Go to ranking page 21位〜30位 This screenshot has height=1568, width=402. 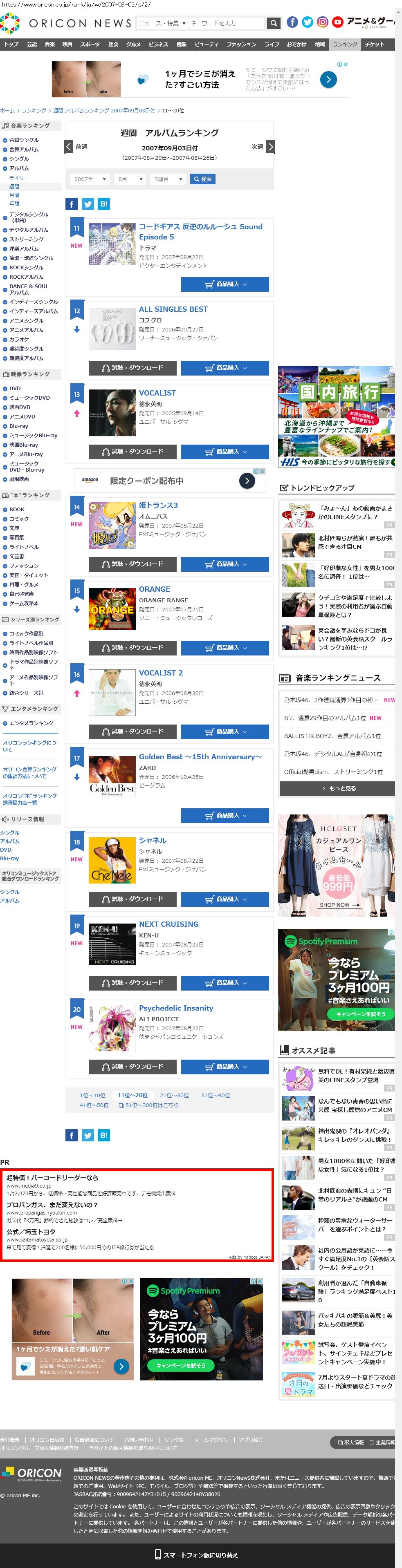(x=174, y=1096)
